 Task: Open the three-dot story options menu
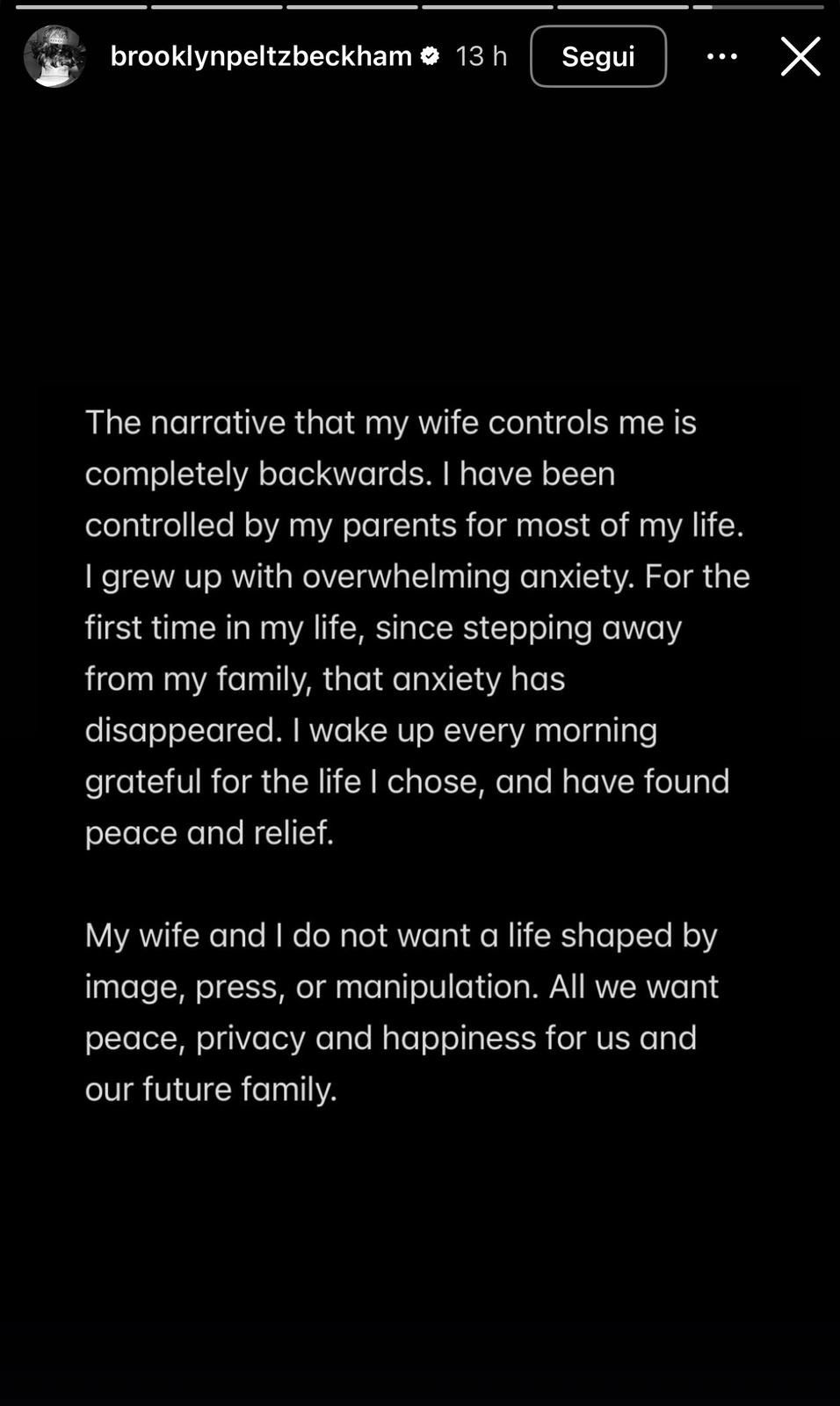[722, 56]
